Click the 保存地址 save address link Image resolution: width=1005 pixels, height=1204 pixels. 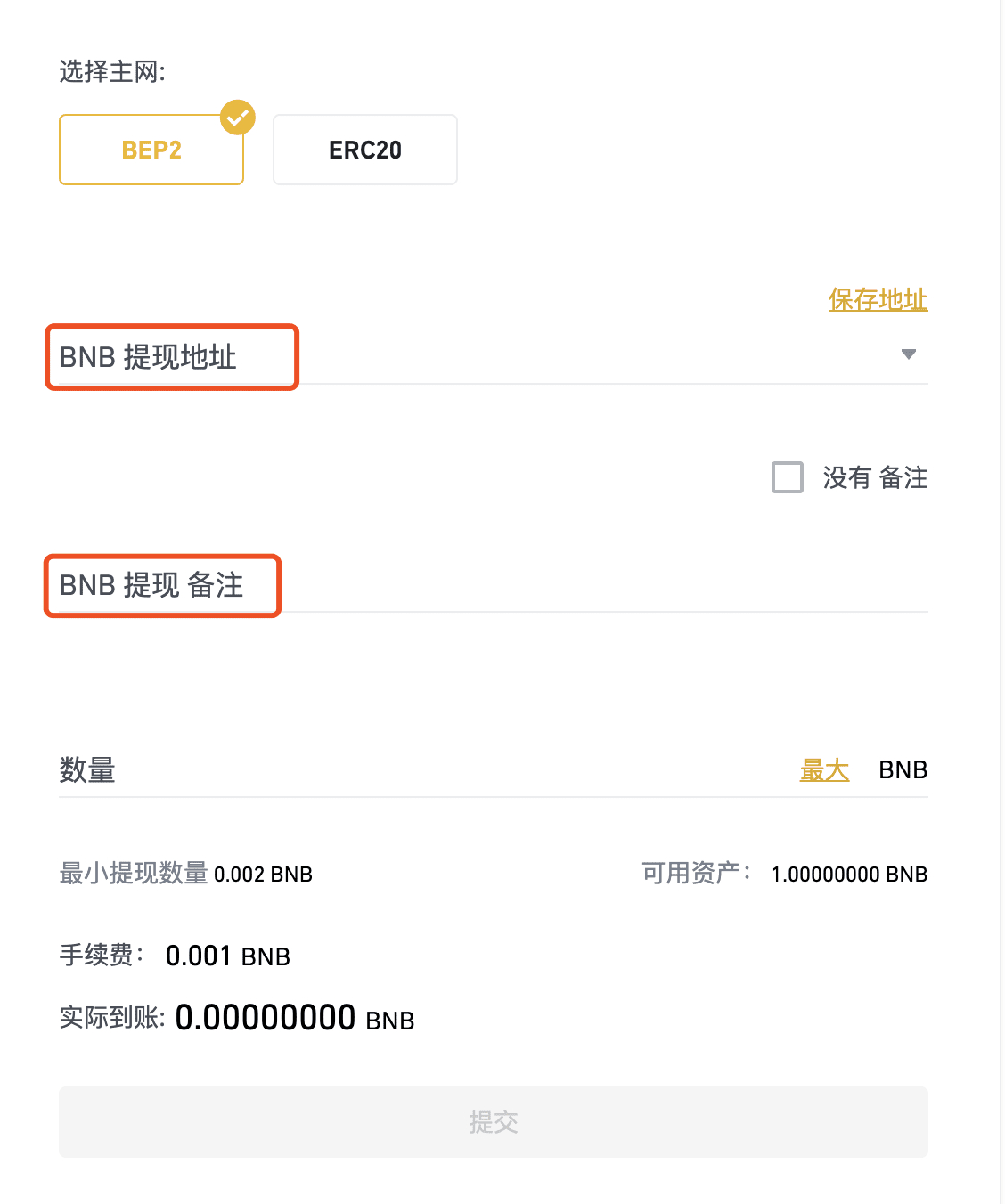coord(878,300)
